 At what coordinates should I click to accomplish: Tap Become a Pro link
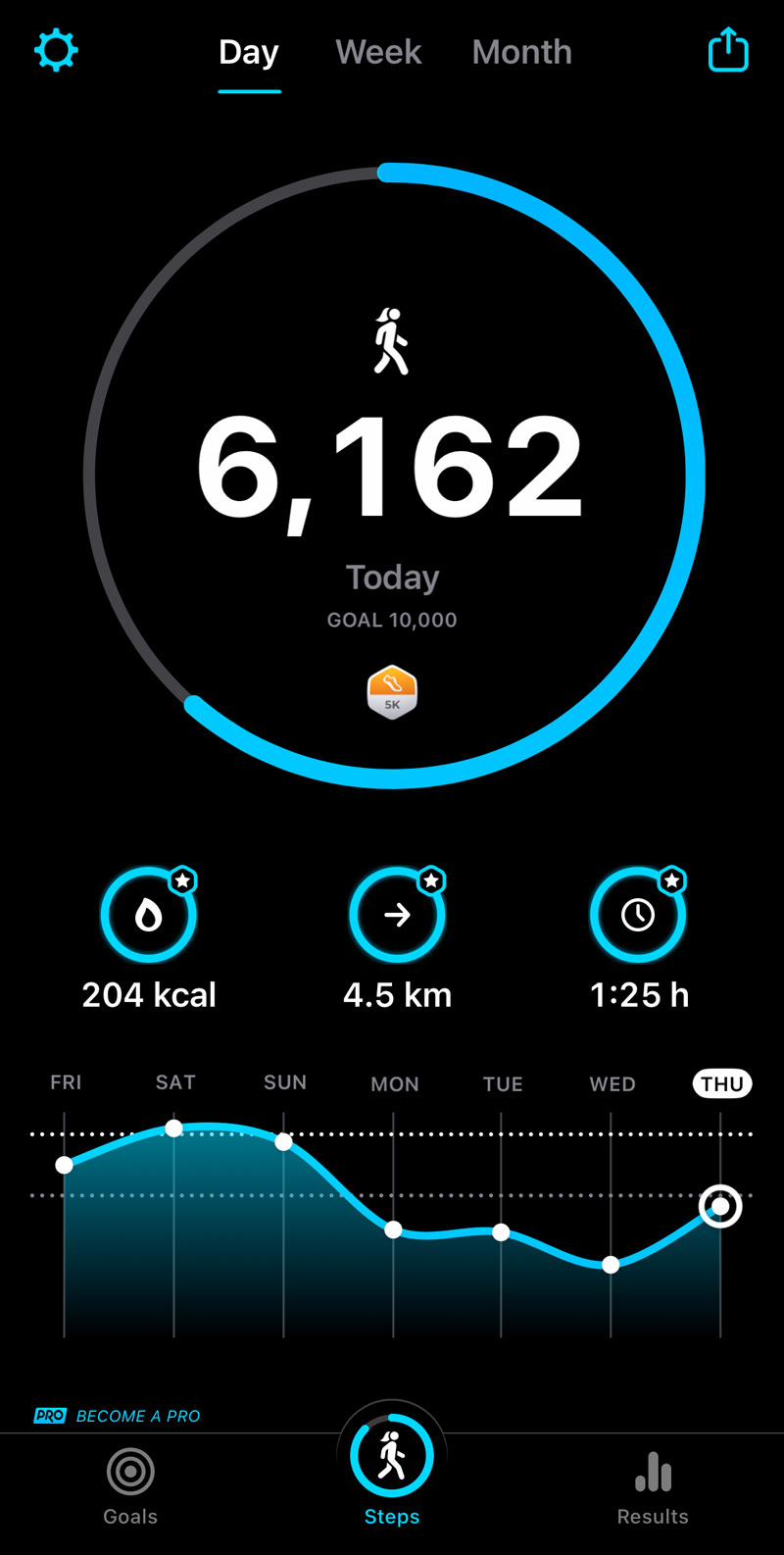coord(118,1416)
